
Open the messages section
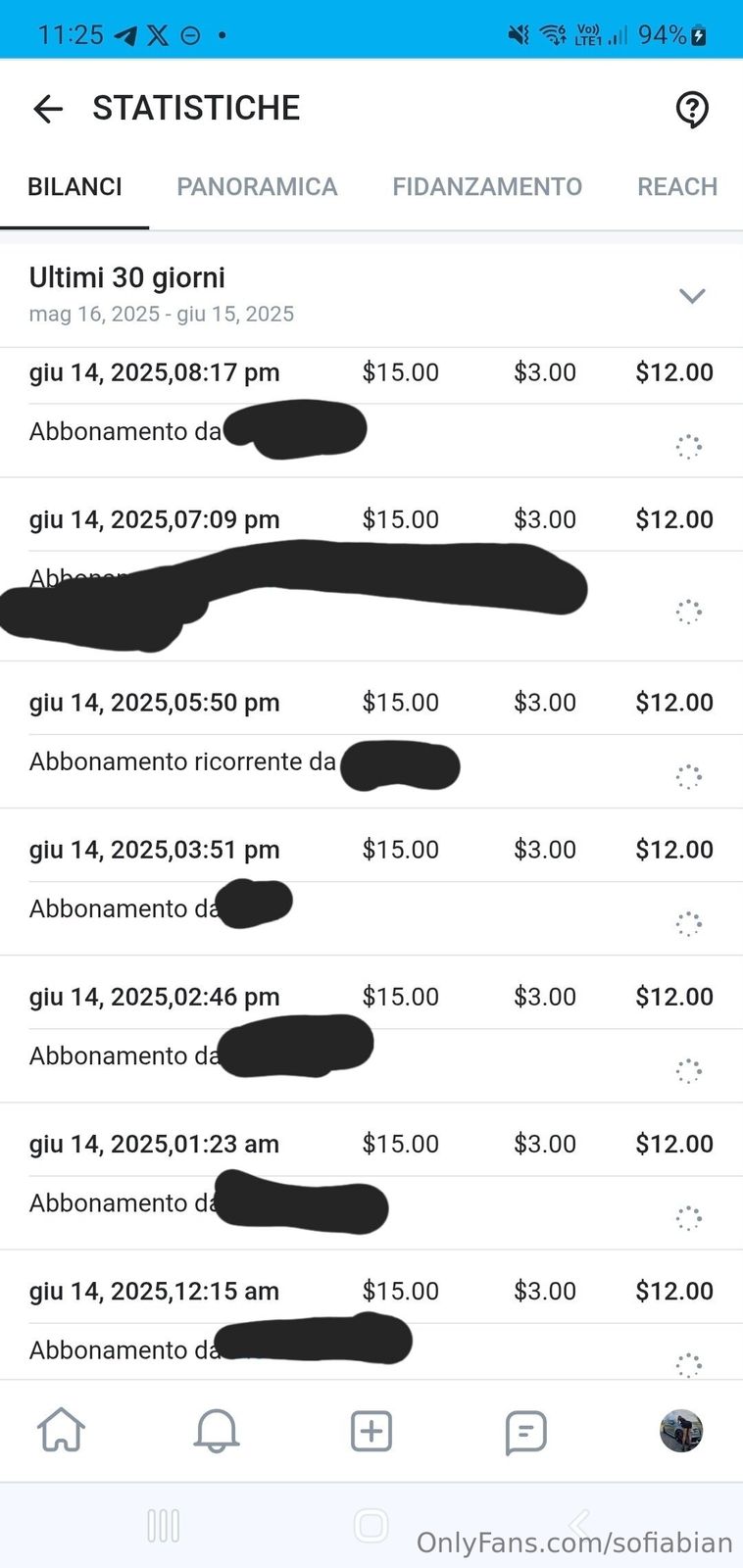[x=525, y=1432]
